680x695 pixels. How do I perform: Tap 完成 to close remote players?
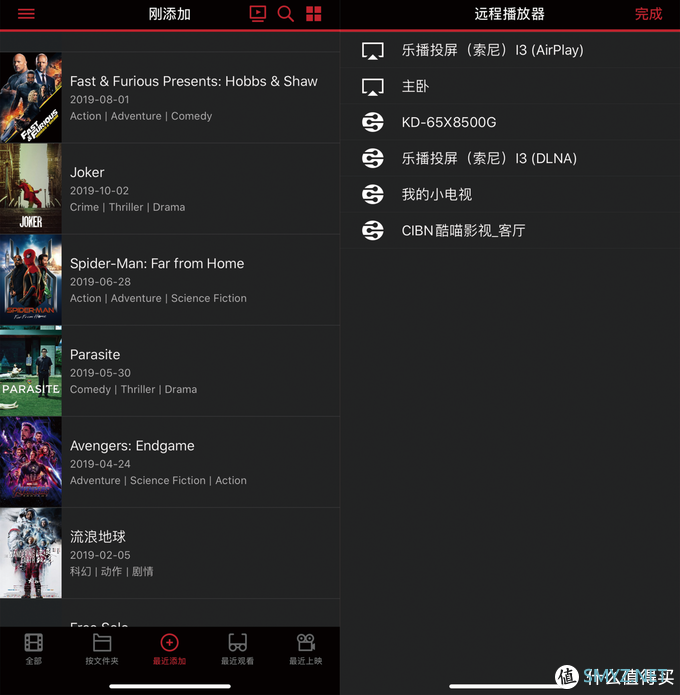648,14
